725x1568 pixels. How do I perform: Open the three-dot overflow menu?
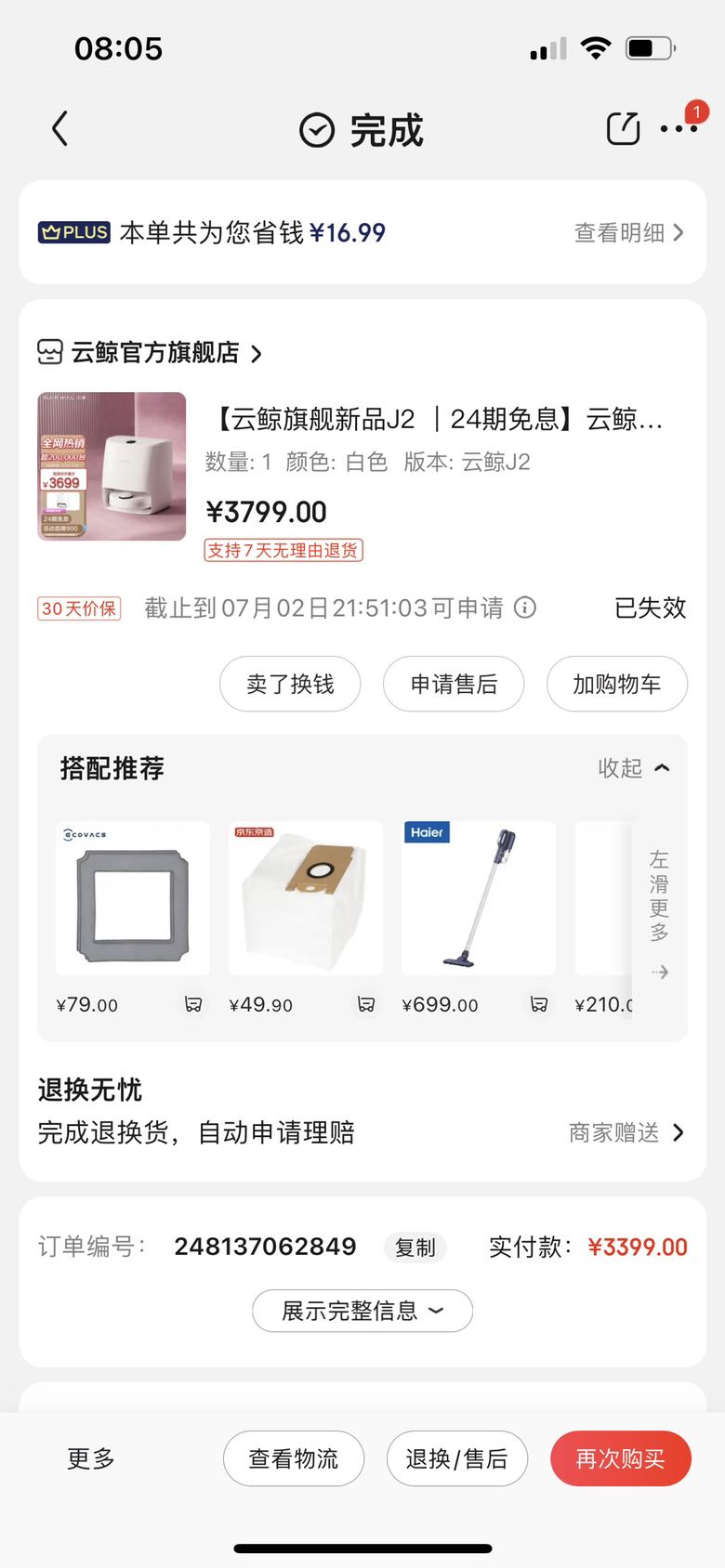[x=679, y=129]
